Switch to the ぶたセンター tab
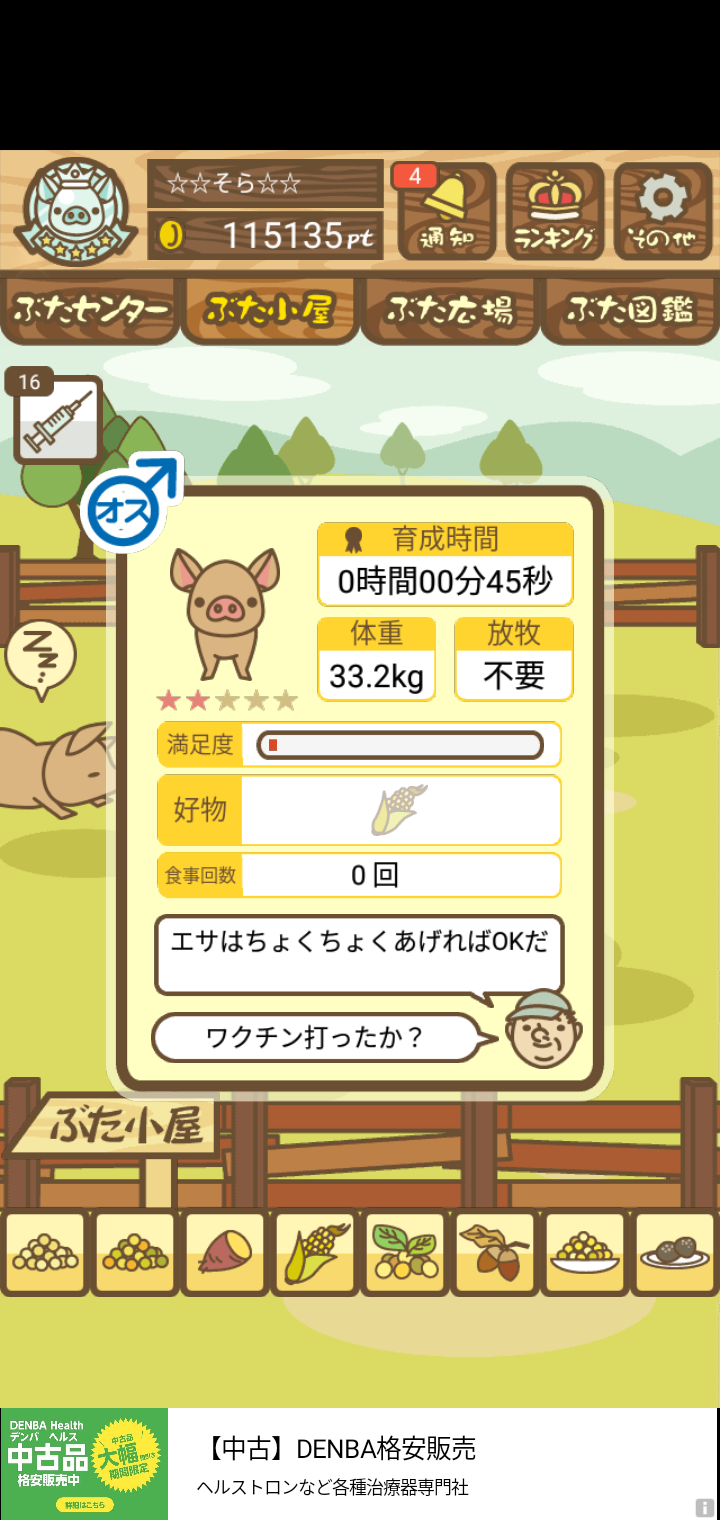 (x=91, y=310)
